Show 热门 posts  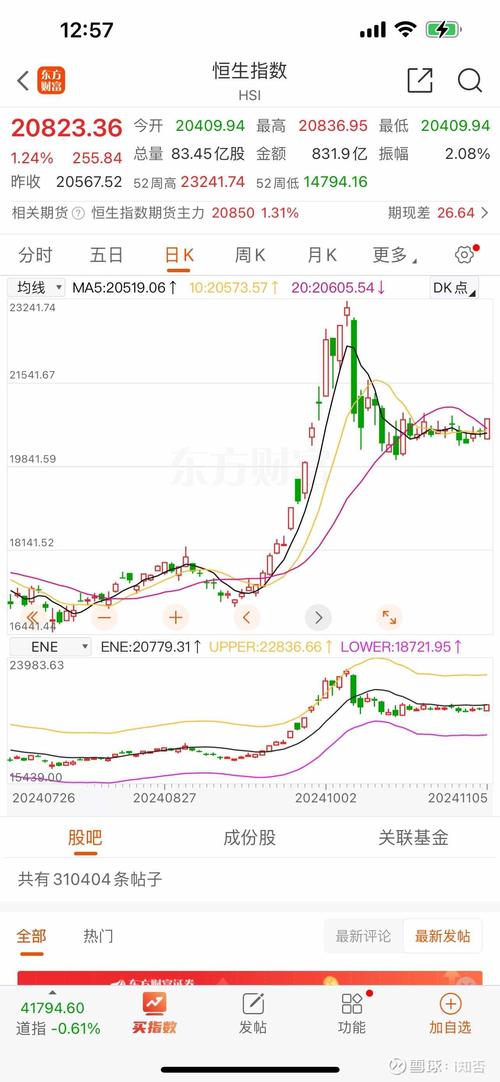[x=98, y=936]
